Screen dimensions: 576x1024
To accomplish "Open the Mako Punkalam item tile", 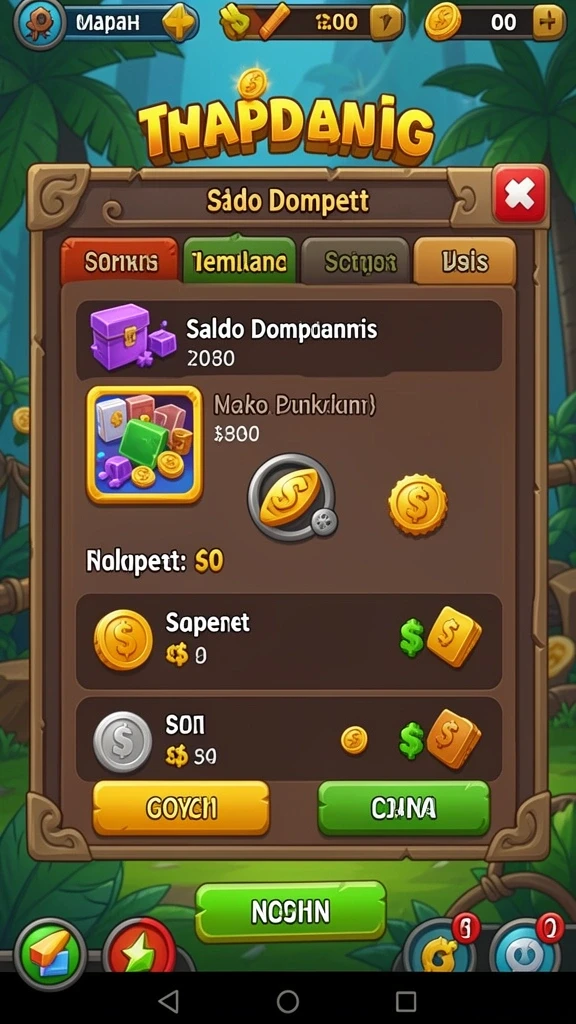I will pos(144,445).
